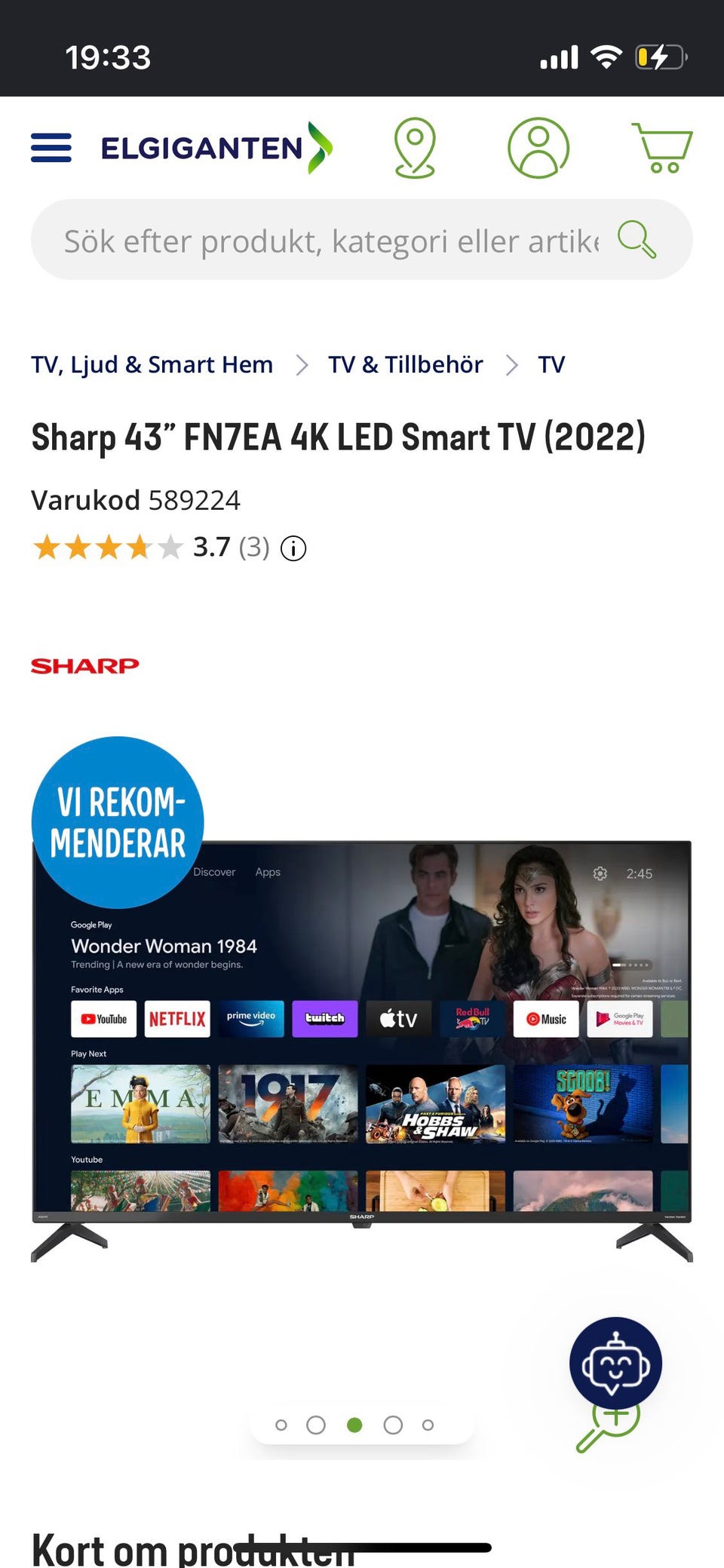The height and width of the screenshot is (1568, 724).
Task: Open the shopping cart
Action: tap(662, 148)
